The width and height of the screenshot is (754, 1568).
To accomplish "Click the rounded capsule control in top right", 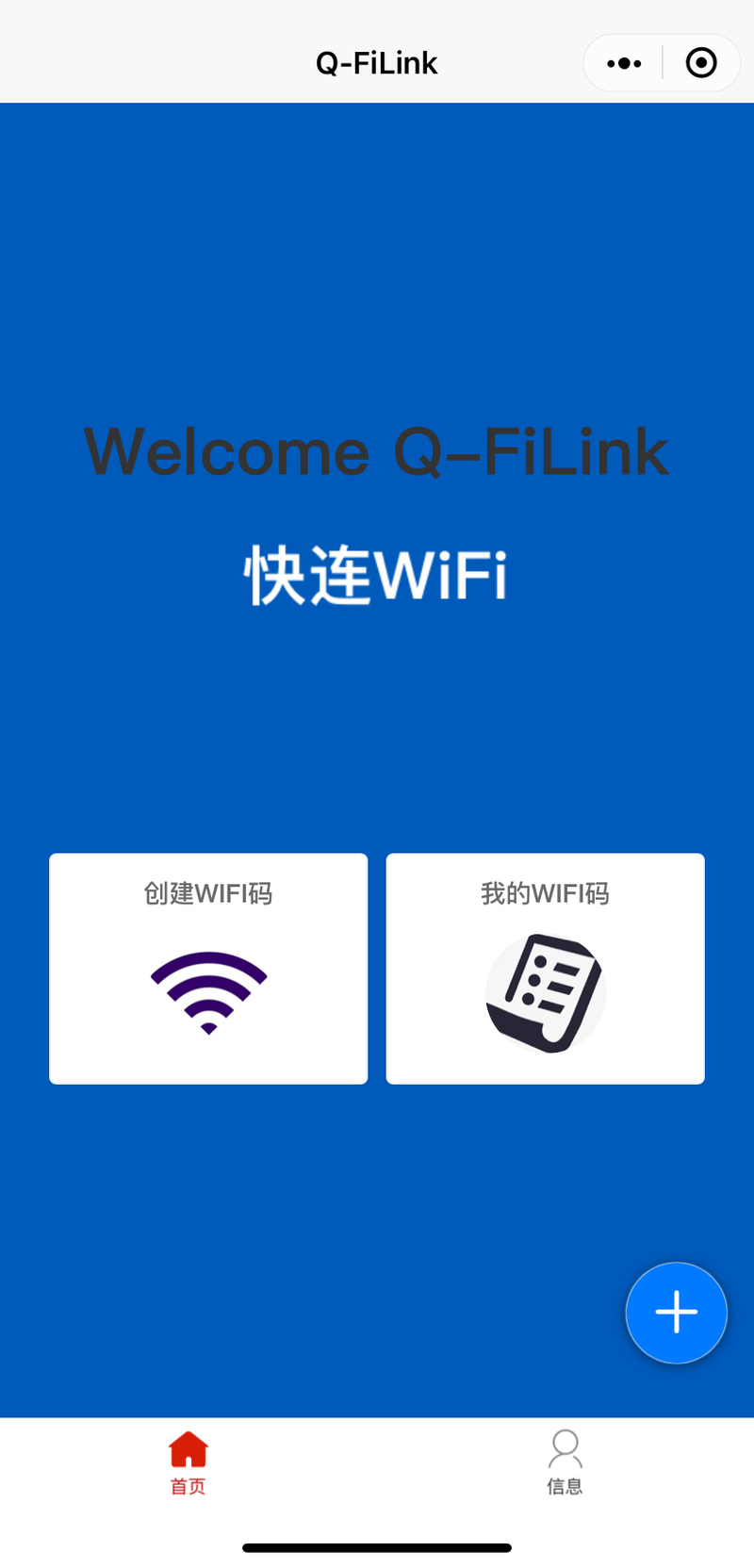I will (x=662, y=62).
